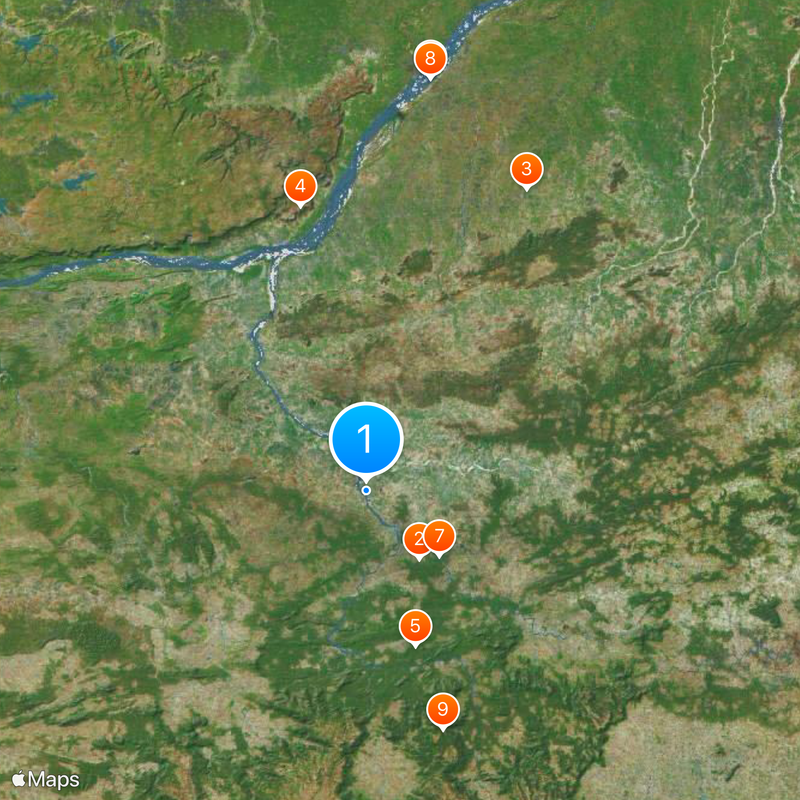
Task: Tap map pin number 5
Action: (x=416, y=627)
